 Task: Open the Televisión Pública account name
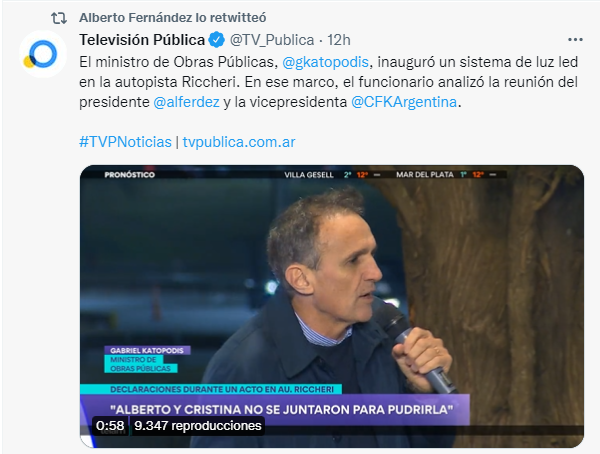click(141, 39)
